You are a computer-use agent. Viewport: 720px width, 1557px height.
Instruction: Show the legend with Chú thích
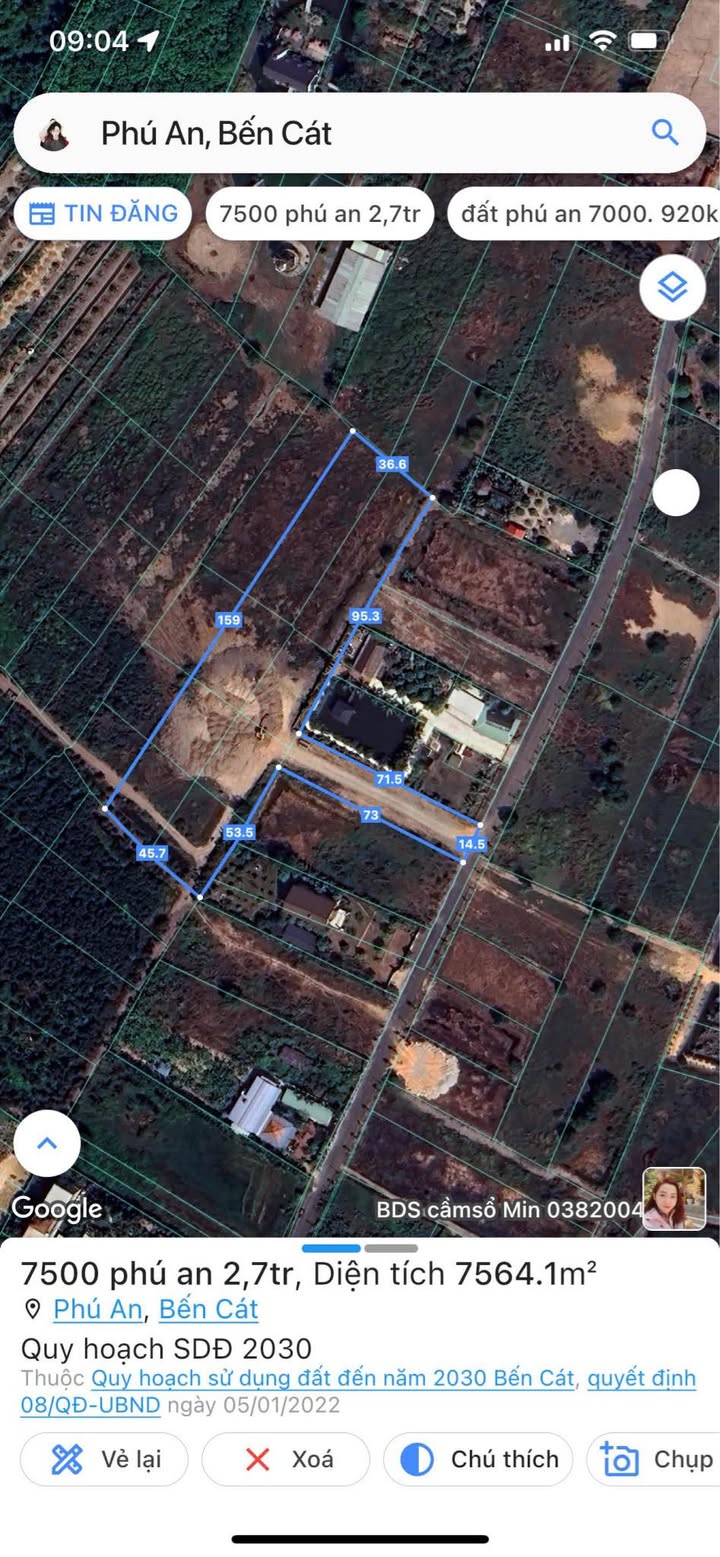tap(479, 1459)
